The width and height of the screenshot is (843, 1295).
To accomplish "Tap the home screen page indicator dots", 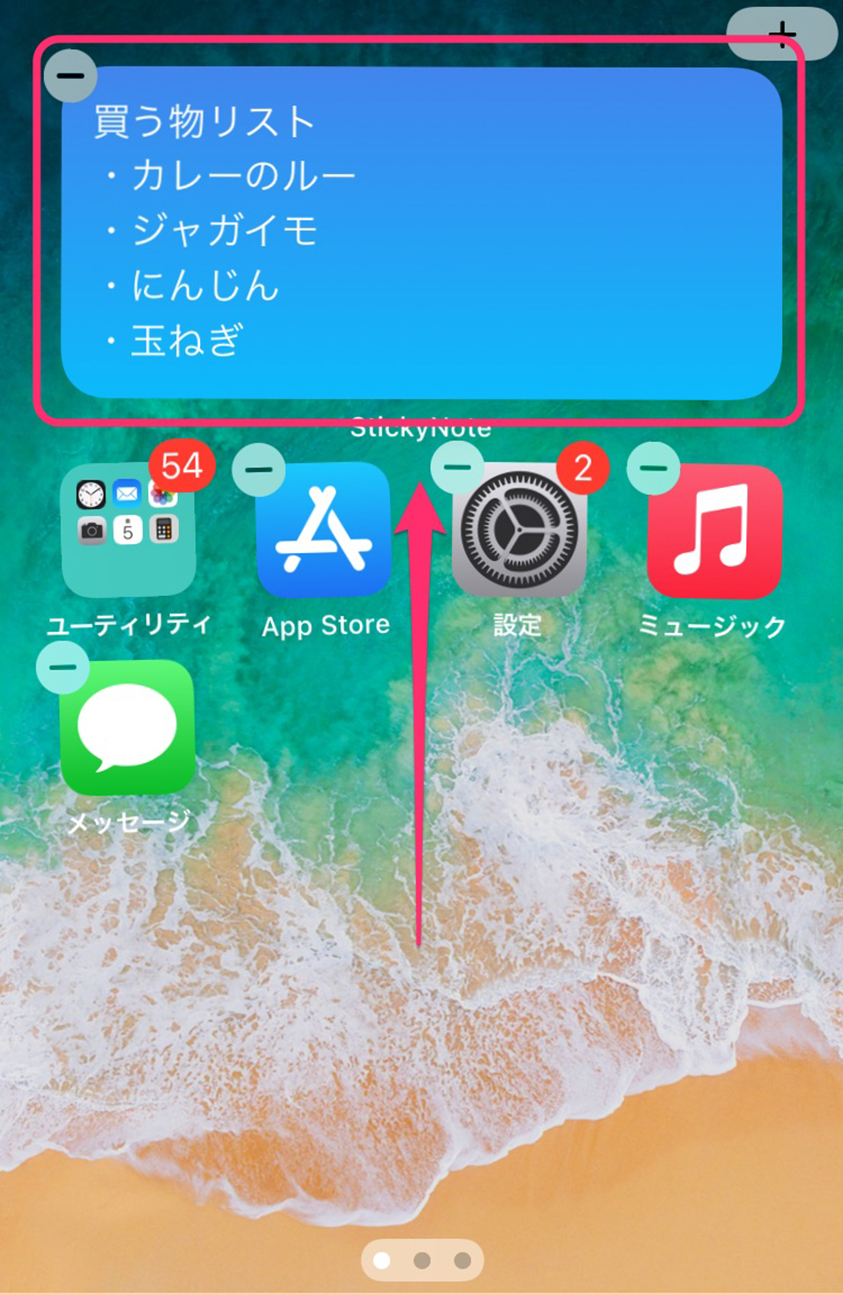I will pos(421,1260).
